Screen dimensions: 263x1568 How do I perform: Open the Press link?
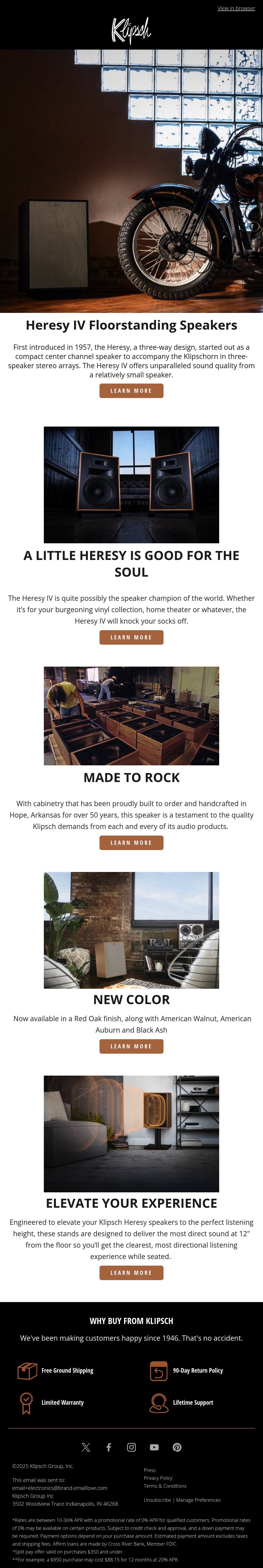coord(149,1470)
